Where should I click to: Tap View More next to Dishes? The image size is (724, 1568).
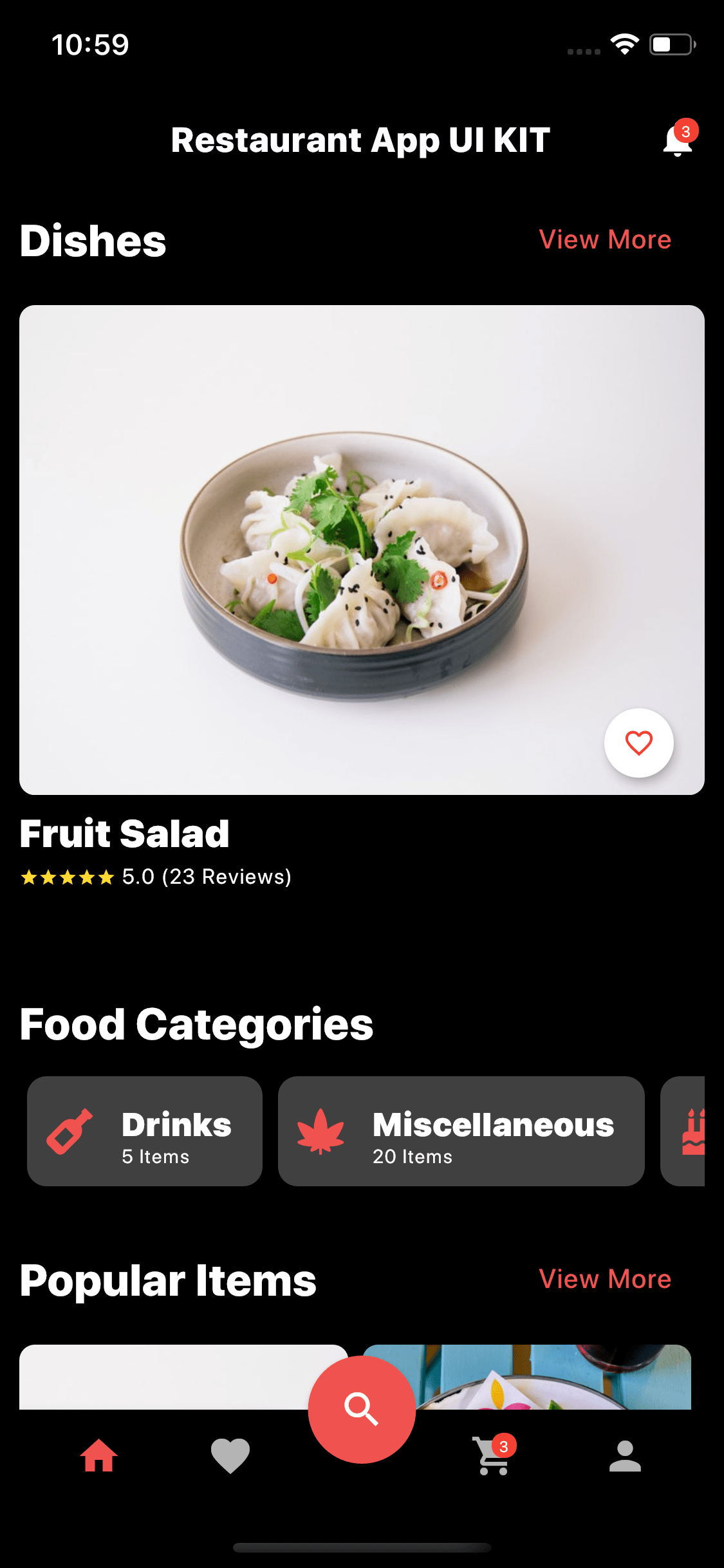605,239
